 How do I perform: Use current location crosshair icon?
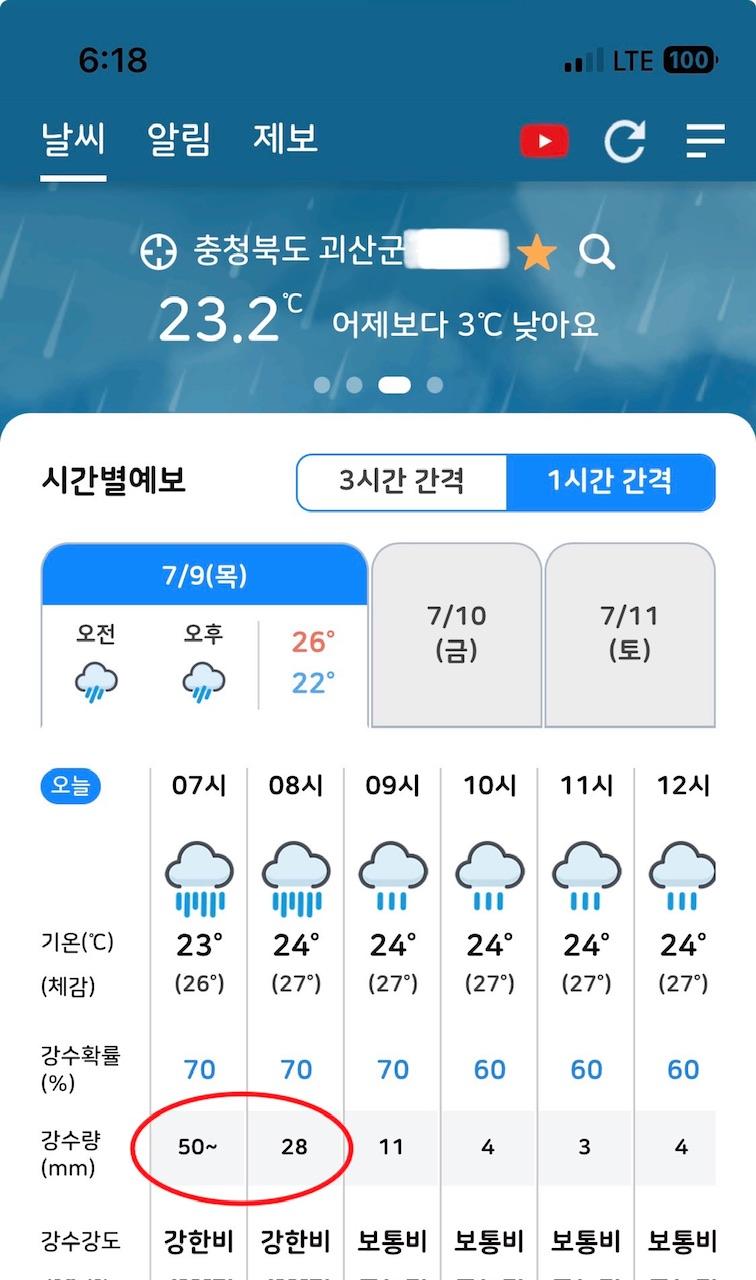[x=158, y=252]
